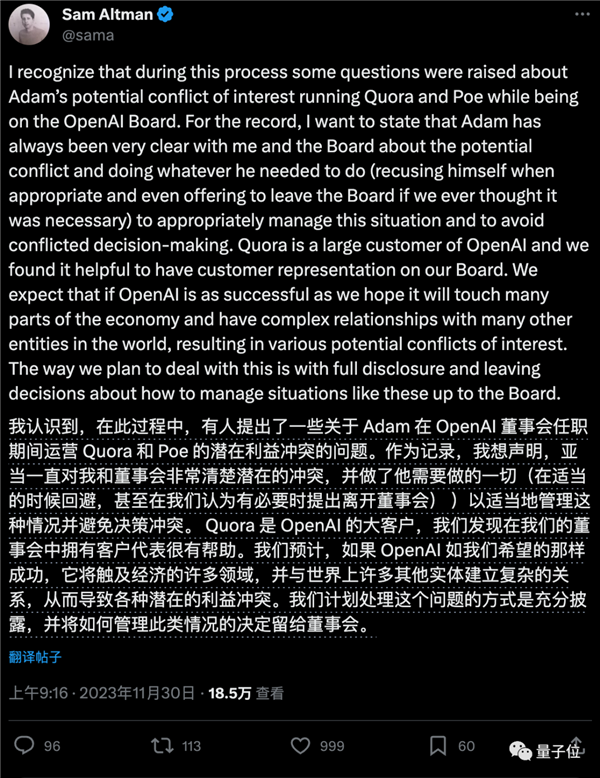Image resolution: width=600 pixels, height=778 pixels.
Task: Bookmark this post
Action: pyautogui.click(x=435, y=745)
